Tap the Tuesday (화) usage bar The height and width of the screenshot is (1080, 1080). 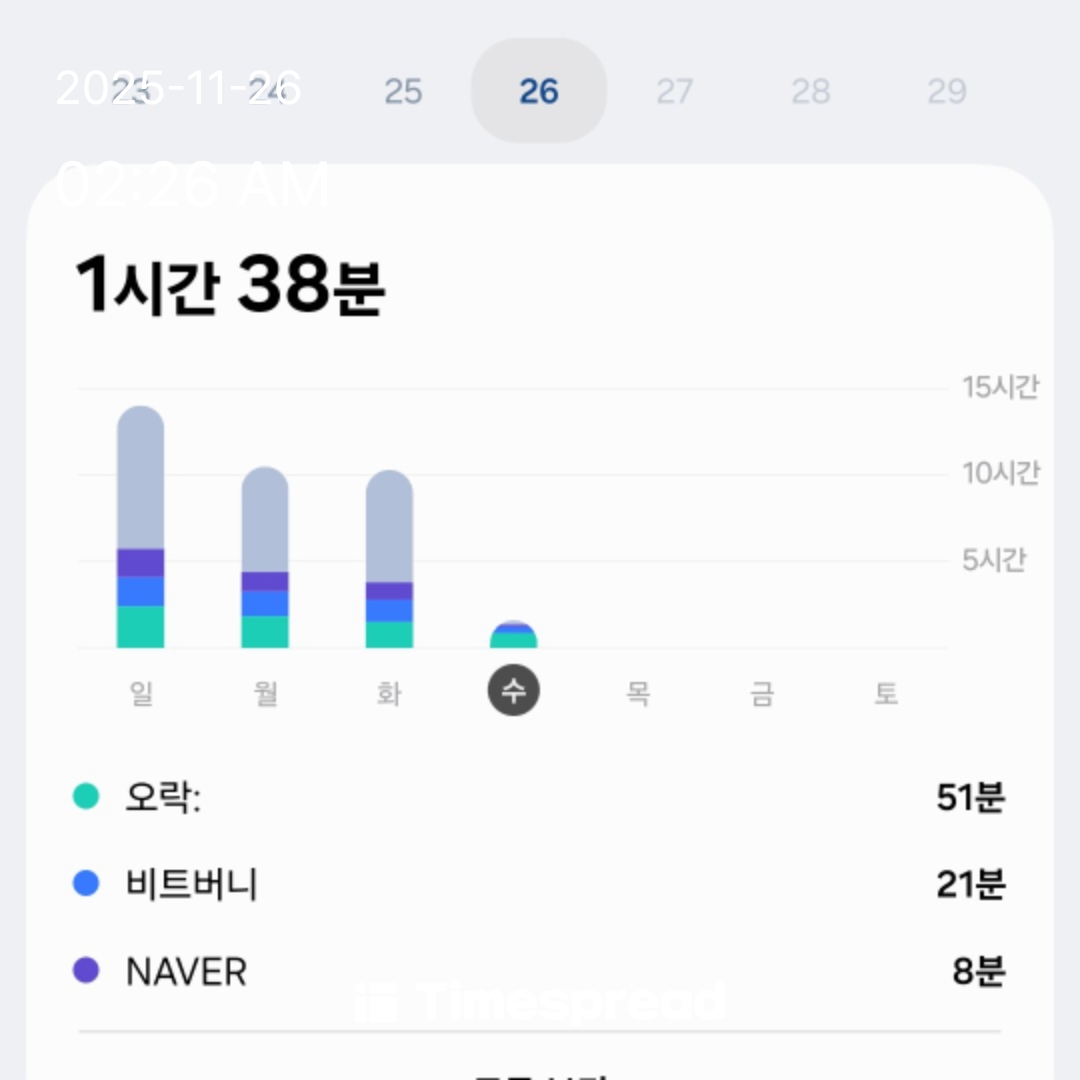coord(389,560)
